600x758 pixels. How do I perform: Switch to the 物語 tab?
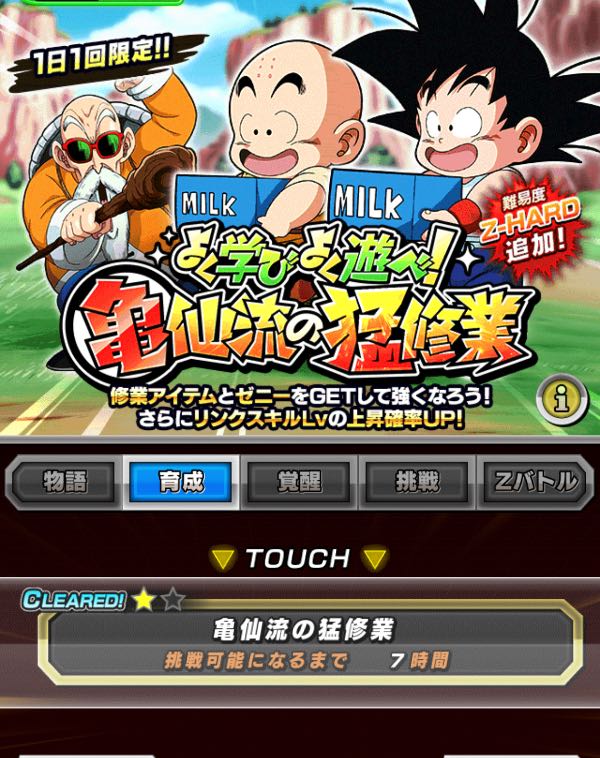click(x=64, y=483)
